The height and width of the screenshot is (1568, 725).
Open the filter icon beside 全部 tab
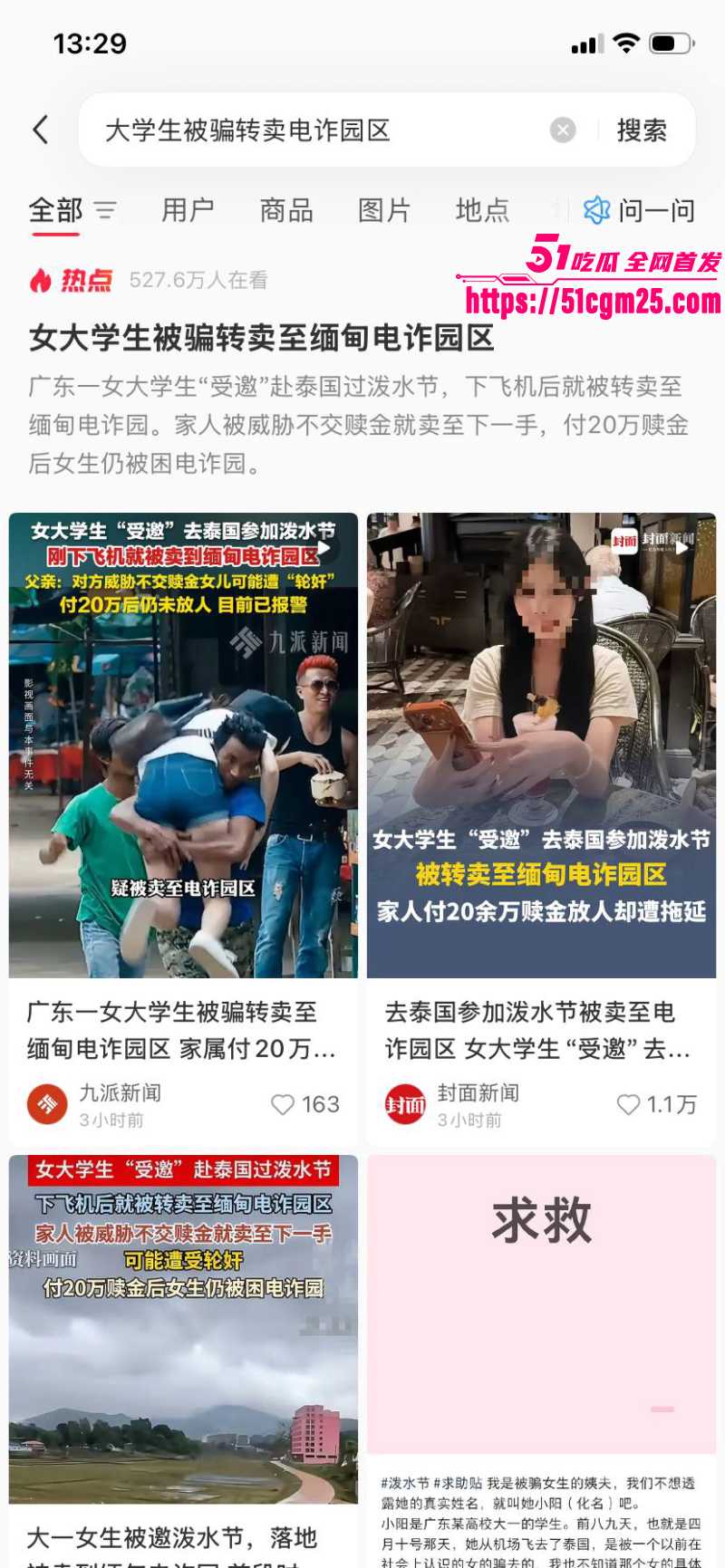106,210
